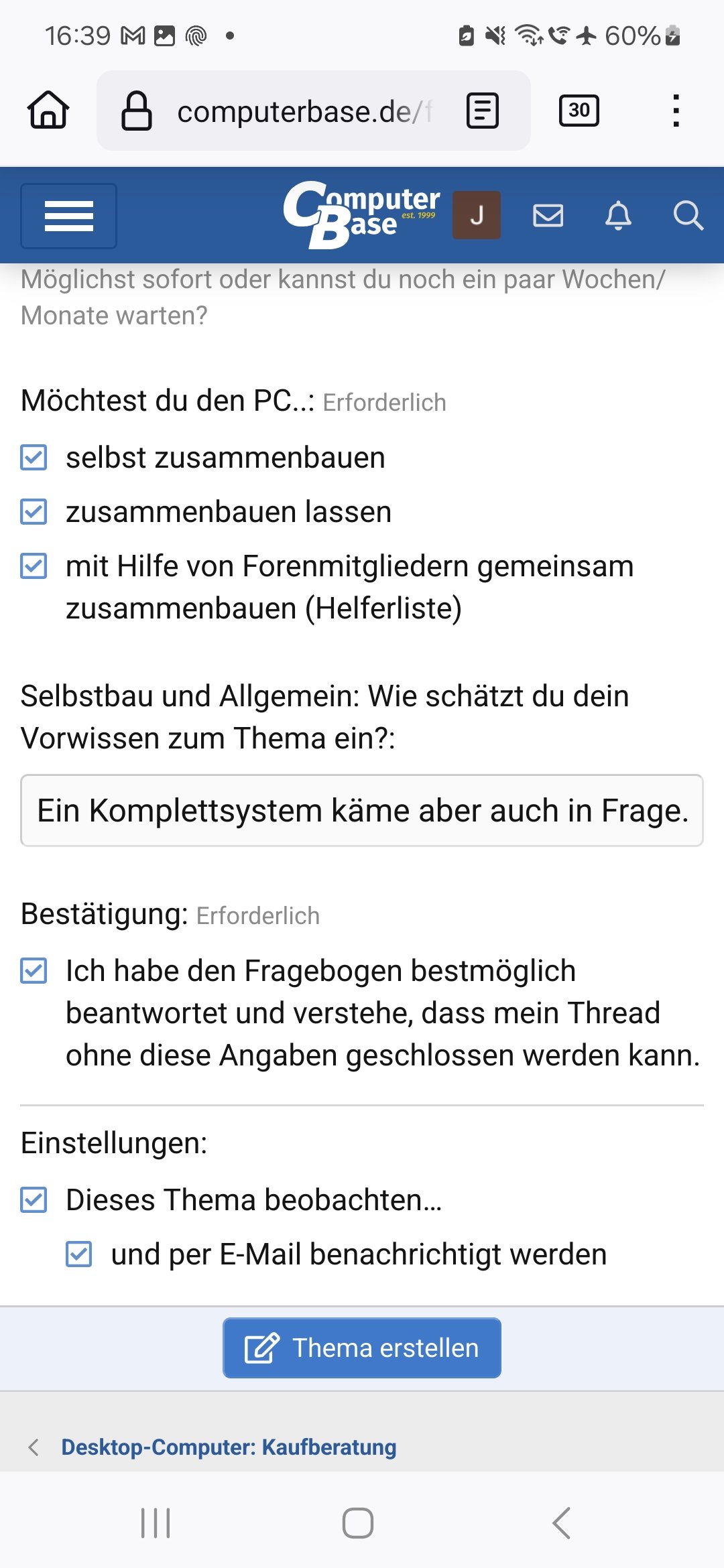Image resolution: width=724 pixels, height=1568 pixels.
Task: Uncheck the Forenmitgliedern Helferliste option
Action: point(34,566)
